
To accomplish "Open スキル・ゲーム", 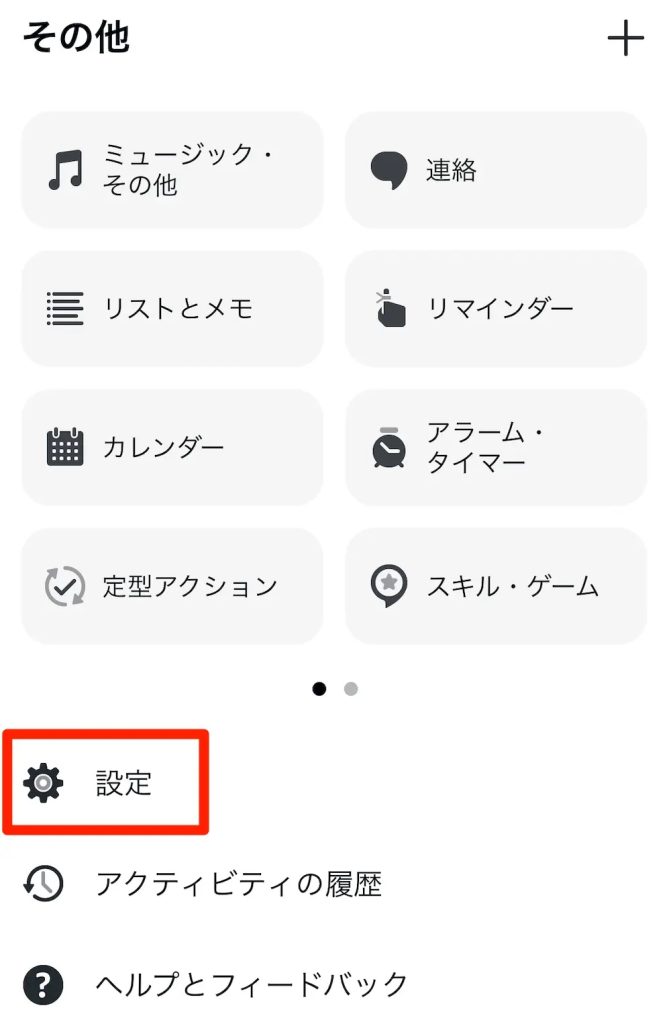I will 496,586.
